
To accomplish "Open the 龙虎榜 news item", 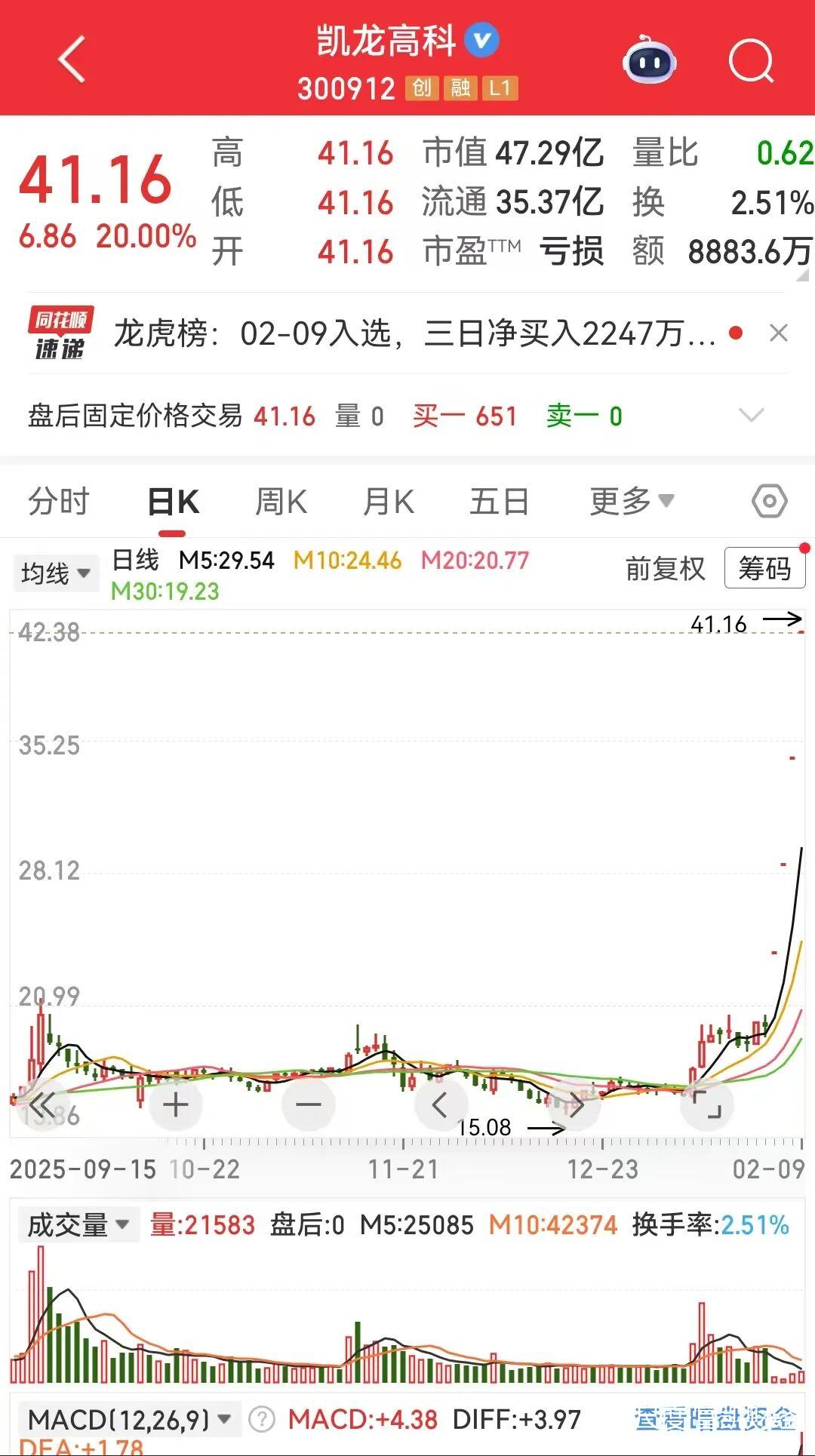I will (414, 333).
